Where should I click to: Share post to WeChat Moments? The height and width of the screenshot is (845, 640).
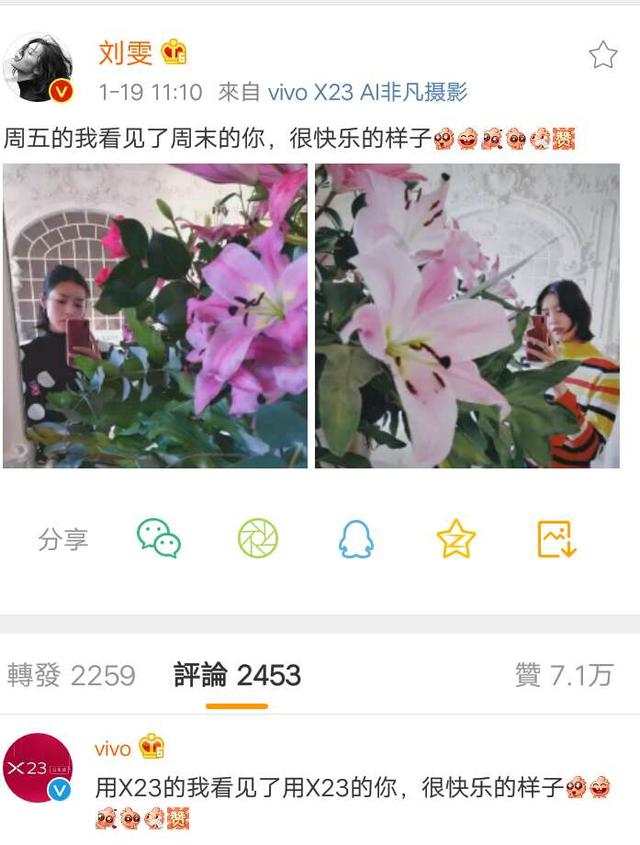point(257,539)
